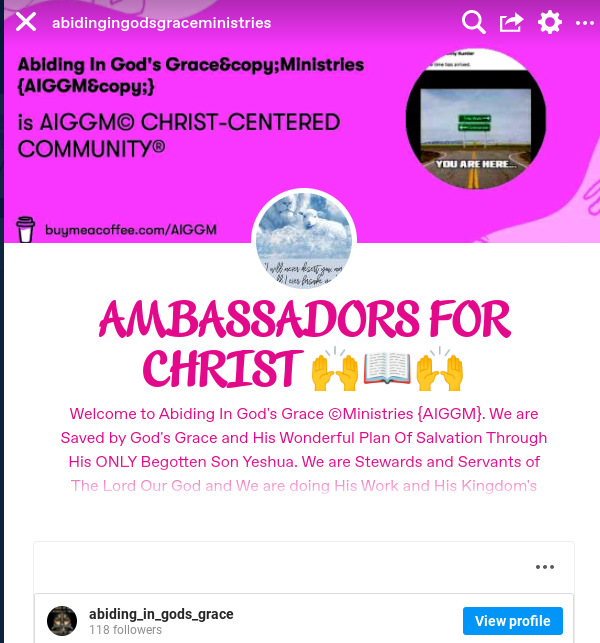
Task: Open abiding_in_gods_grace embedded account row
Action: pyautogui.click(x=160, y=621)
